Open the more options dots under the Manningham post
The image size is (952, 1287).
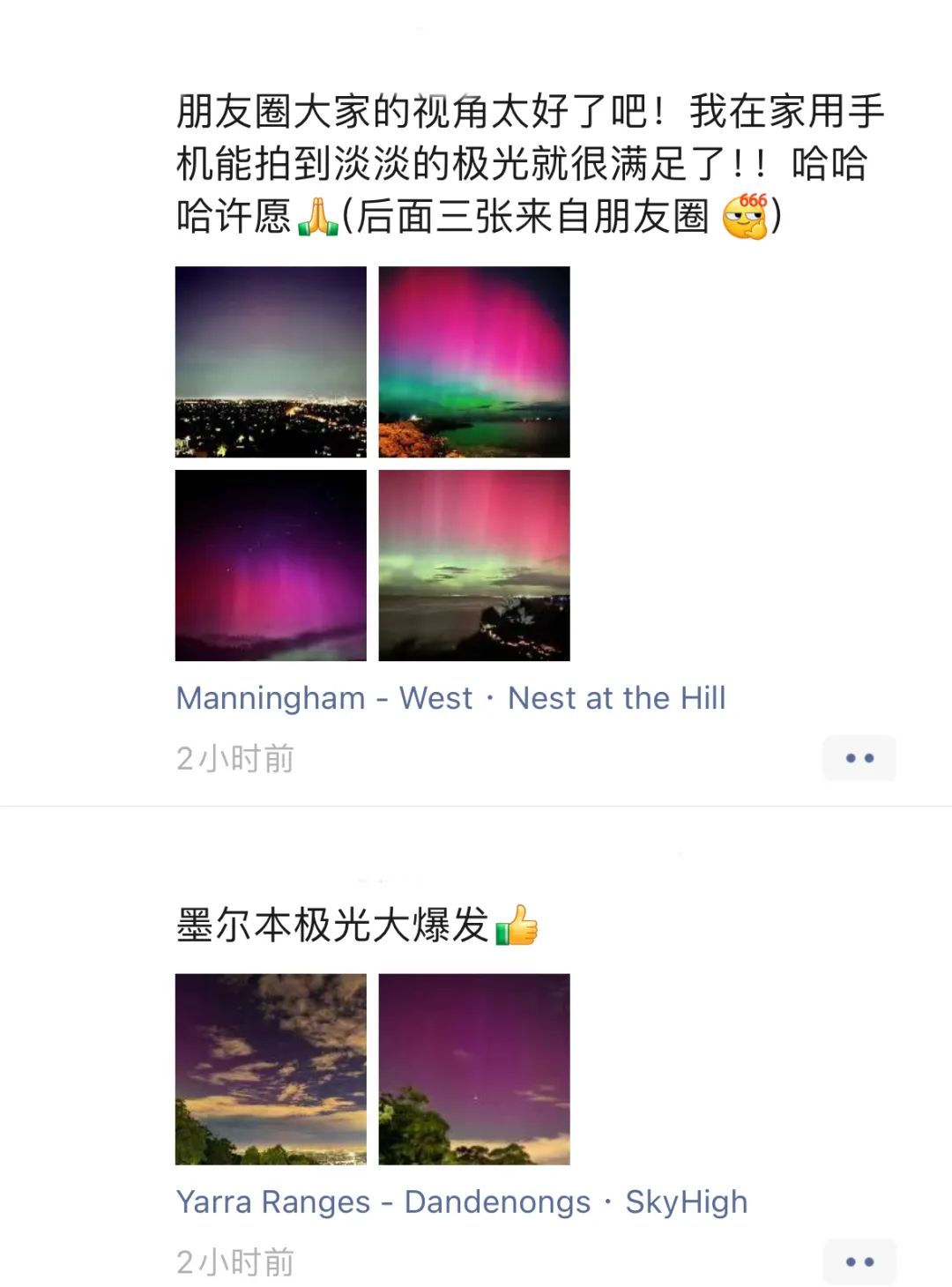point(859,758)
